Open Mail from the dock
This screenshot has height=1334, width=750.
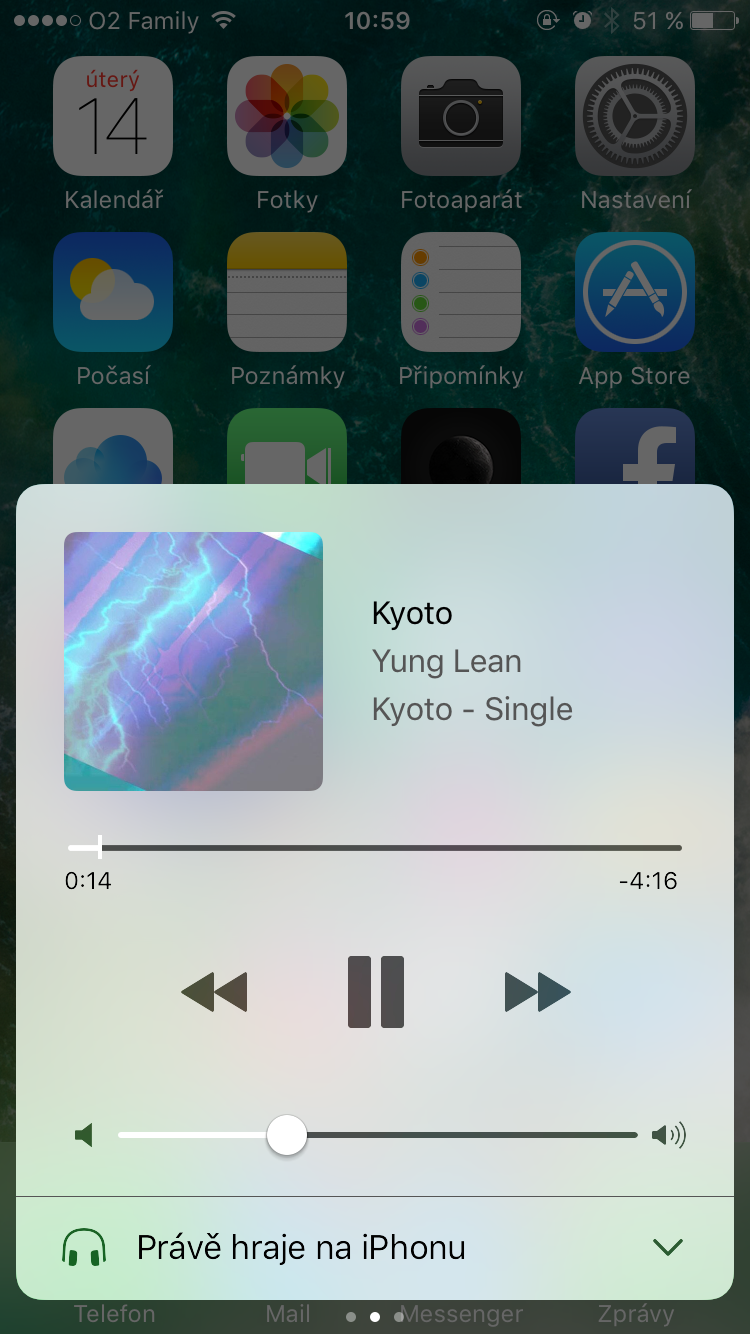click(x=287, y=1313)
